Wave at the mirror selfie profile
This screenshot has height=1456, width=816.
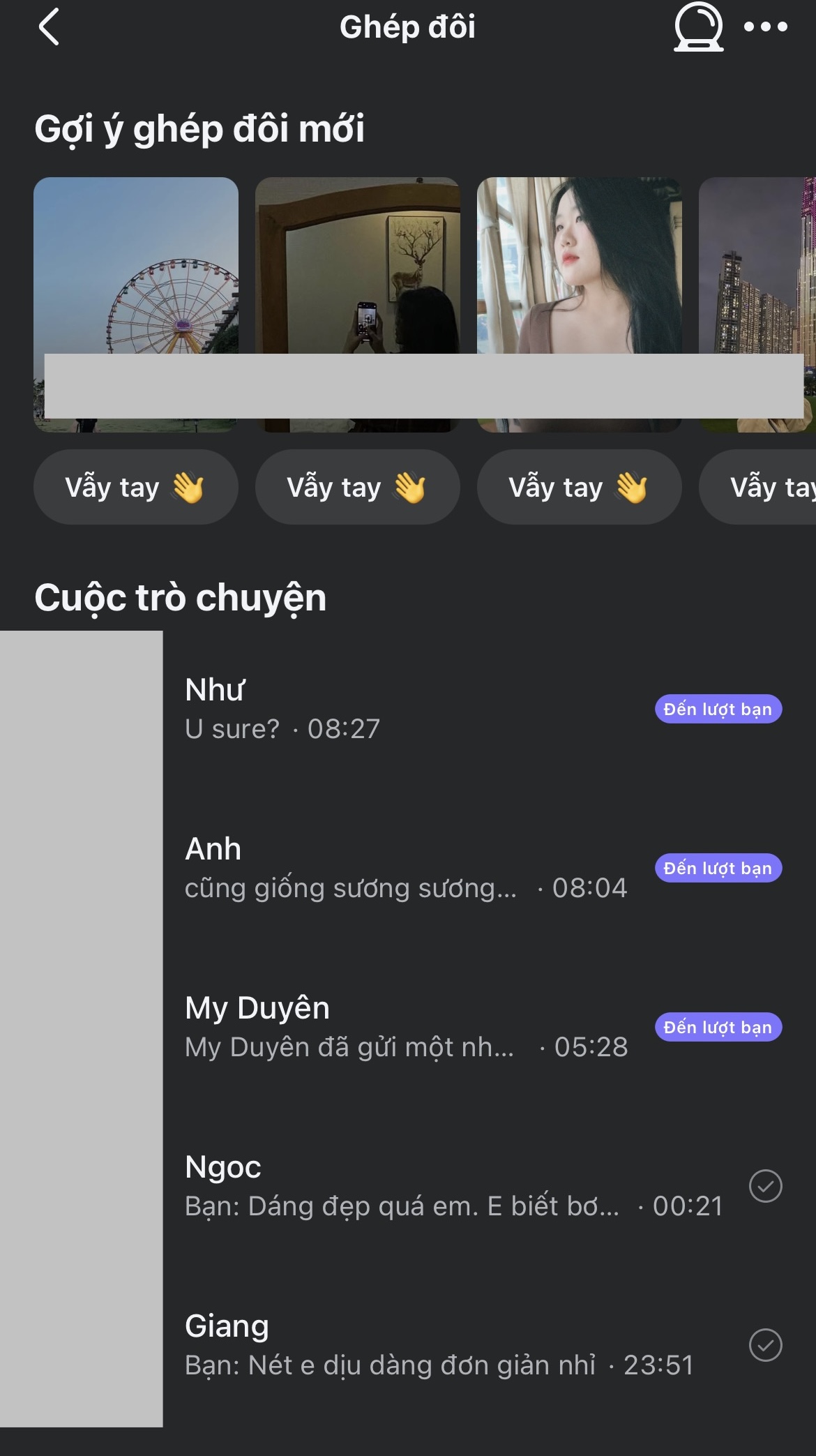pyautogui.click(x=357, y=487)
